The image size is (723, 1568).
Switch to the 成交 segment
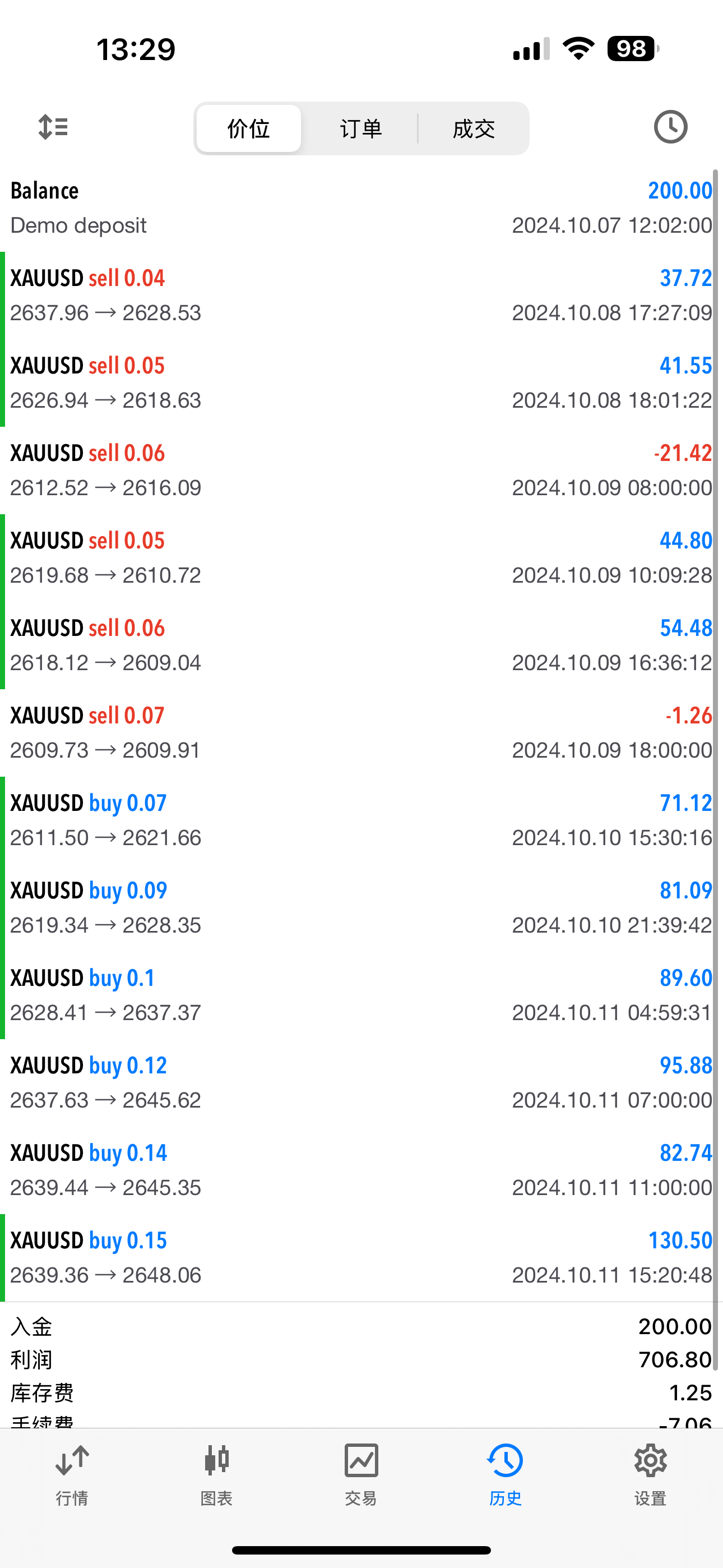(x=474, y=128)
